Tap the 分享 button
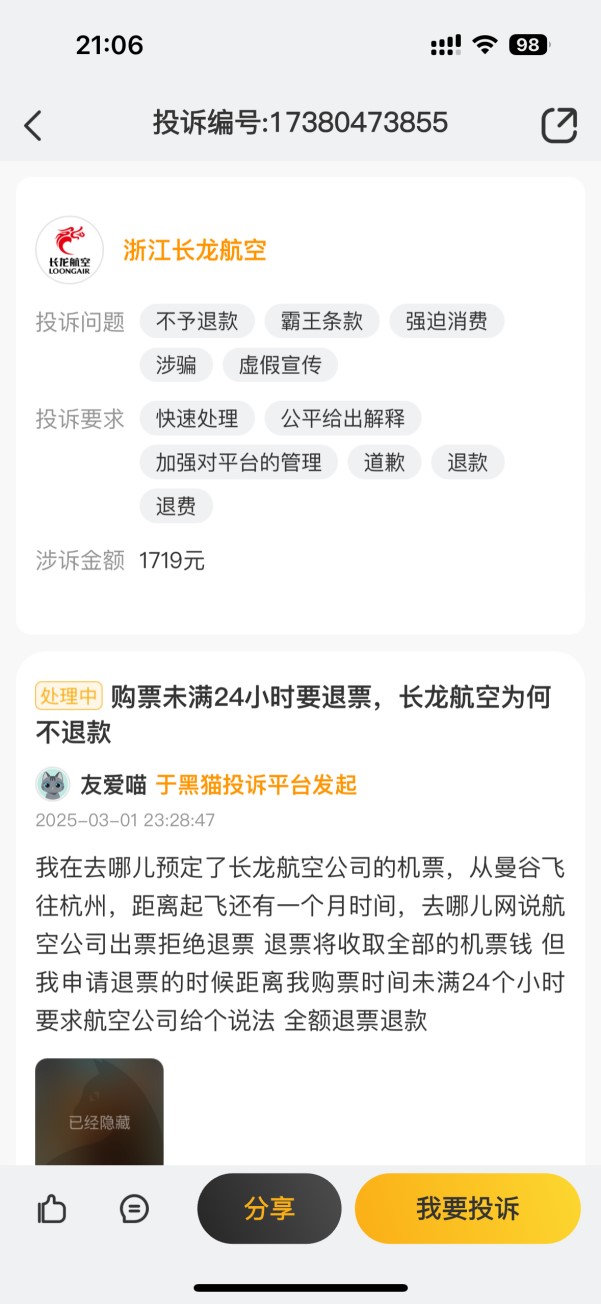Screen dimensions: 601x1304 click(x=269, y=1208)
